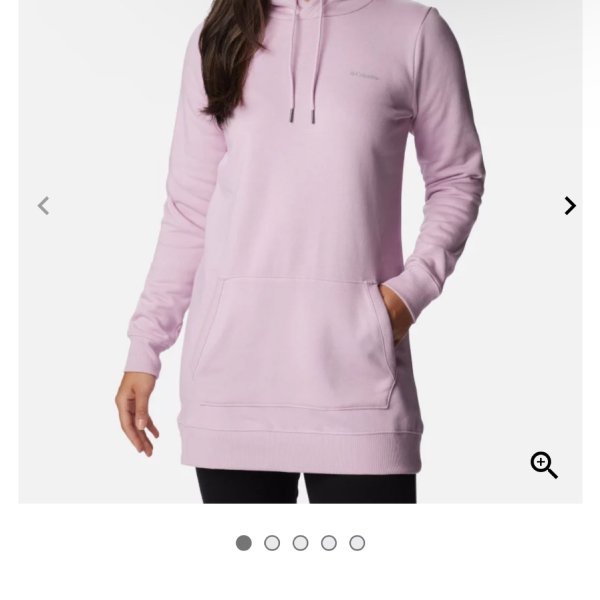Jump to the fifth image dot
The width and height of the screenshot is (600, 600).
pos(357,543)
